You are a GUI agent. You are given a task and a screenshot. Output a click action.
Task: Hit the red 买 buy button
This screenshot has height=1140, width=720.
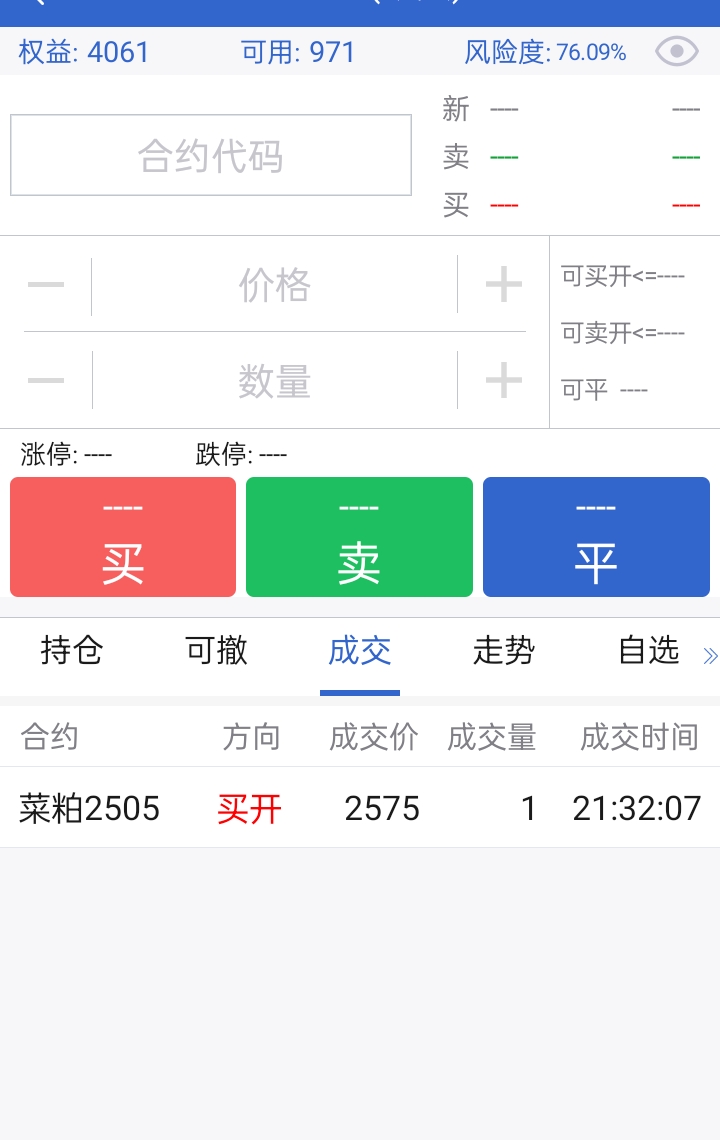click(x=123, y=538)
